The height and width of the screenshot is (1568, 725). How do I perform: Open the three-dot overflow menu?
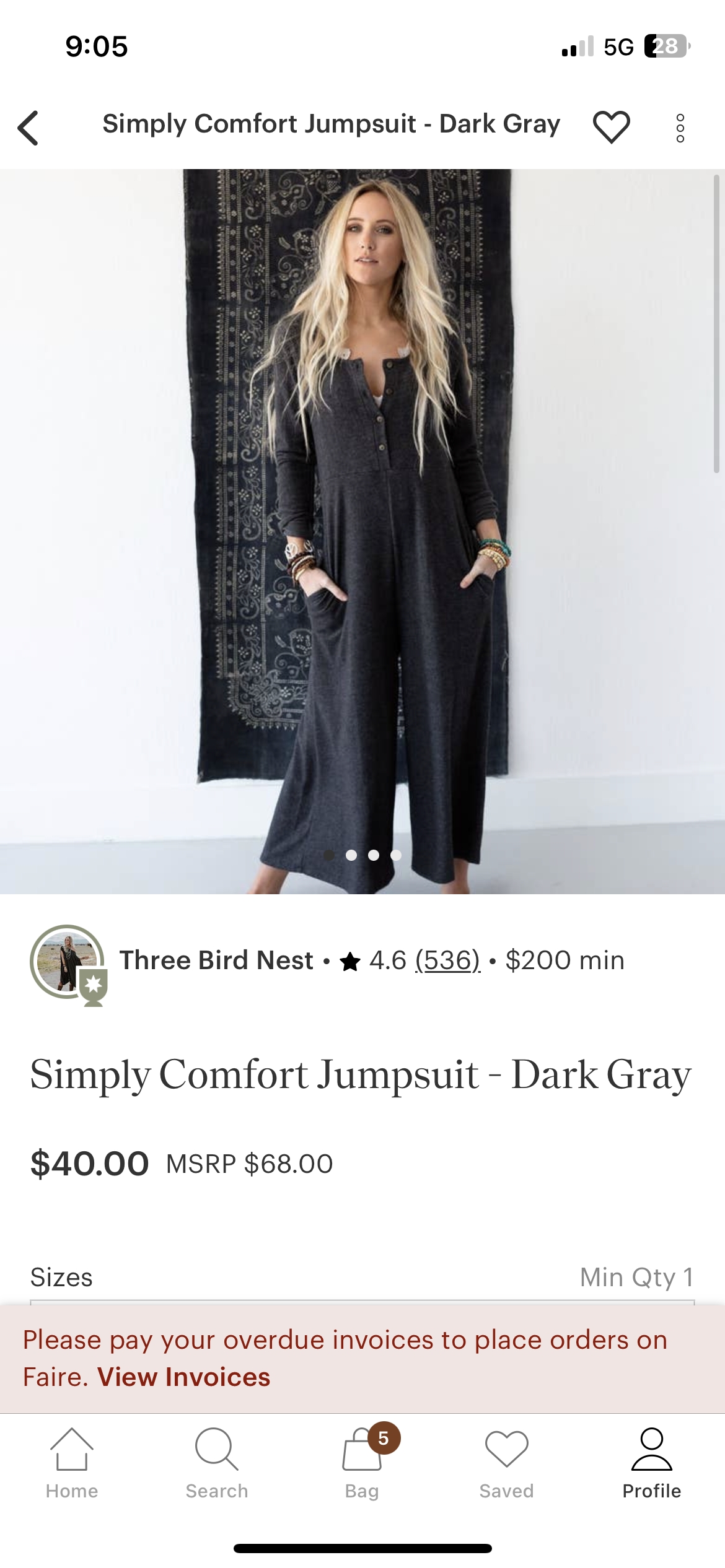(680, 128)
